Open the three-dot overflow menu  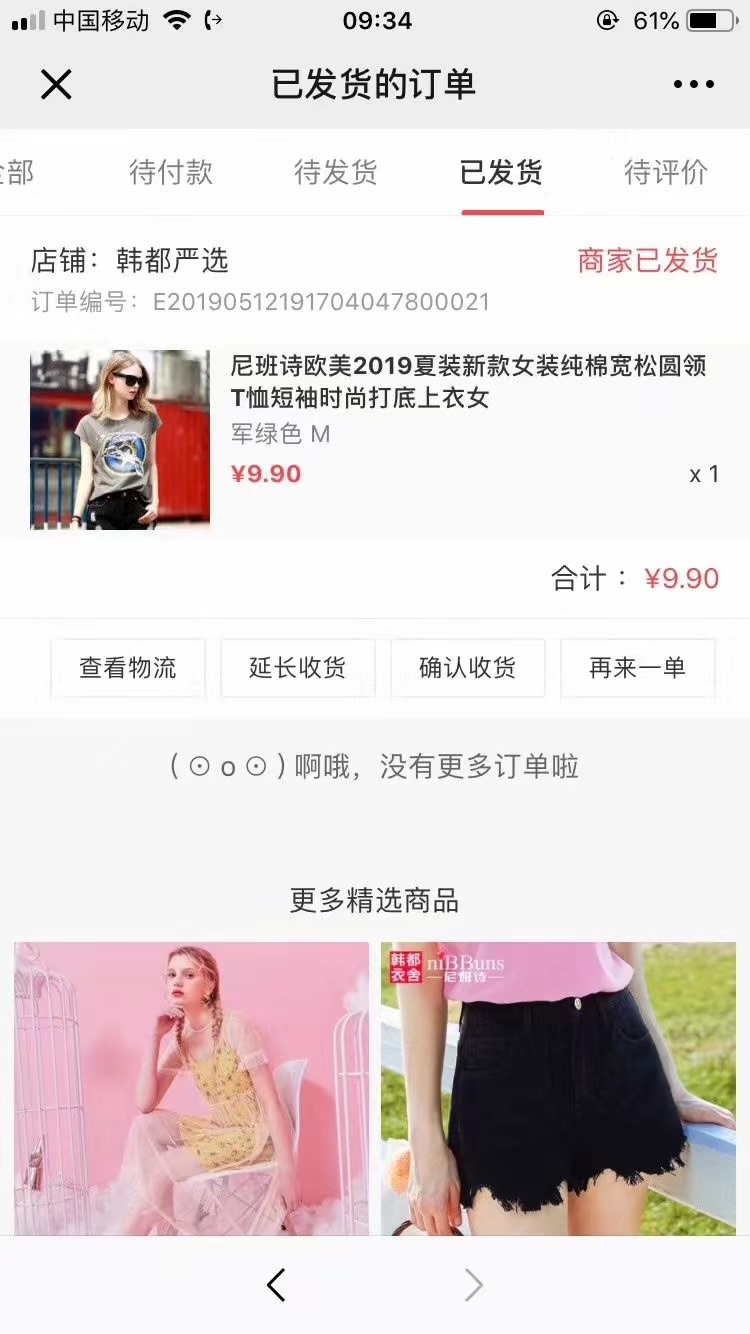(693, 85)
